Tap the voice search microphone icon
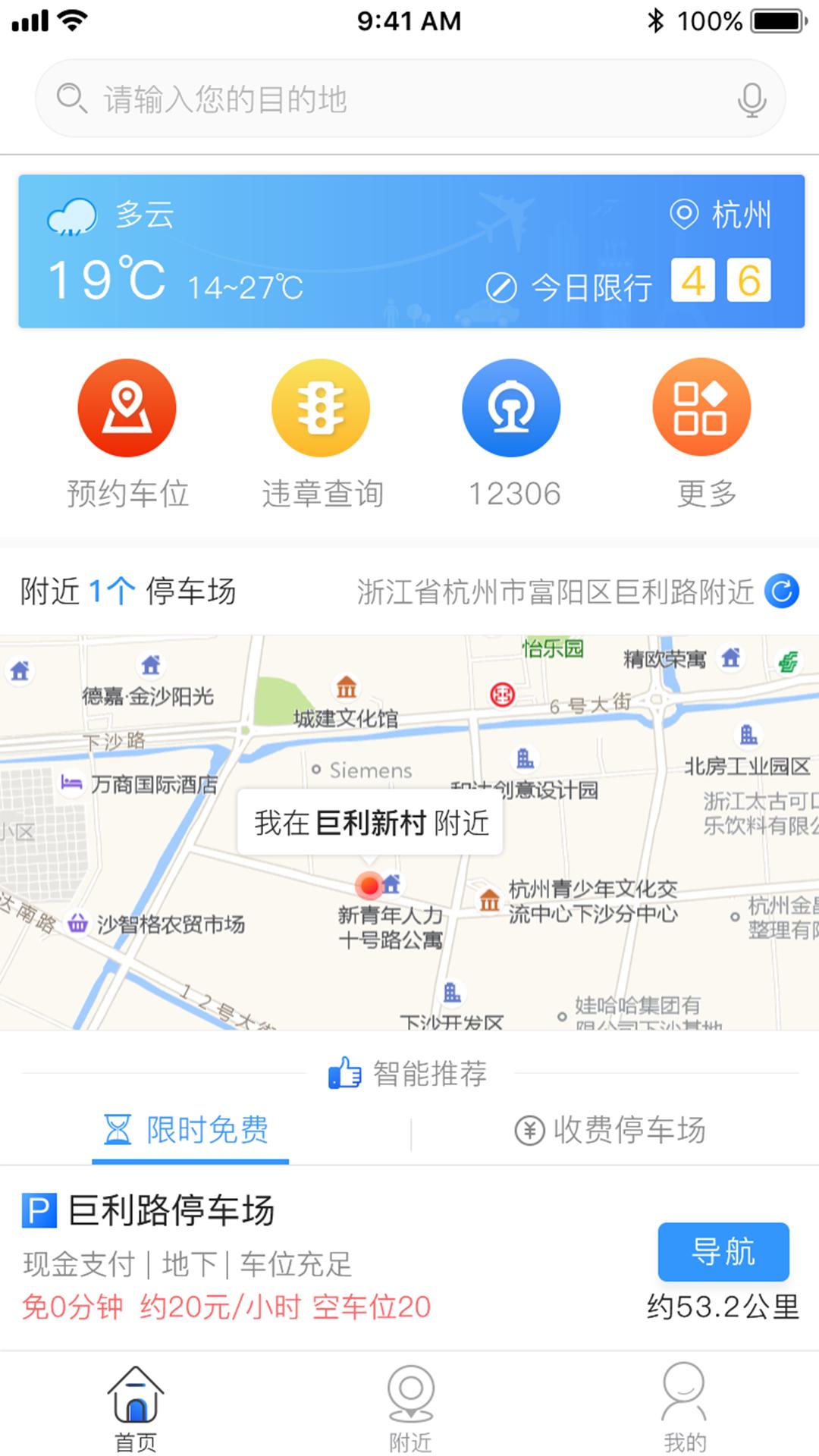Image resolution: width=819 pixels, height=1456 pixels. pyautogui.click(x=751, y=99)
